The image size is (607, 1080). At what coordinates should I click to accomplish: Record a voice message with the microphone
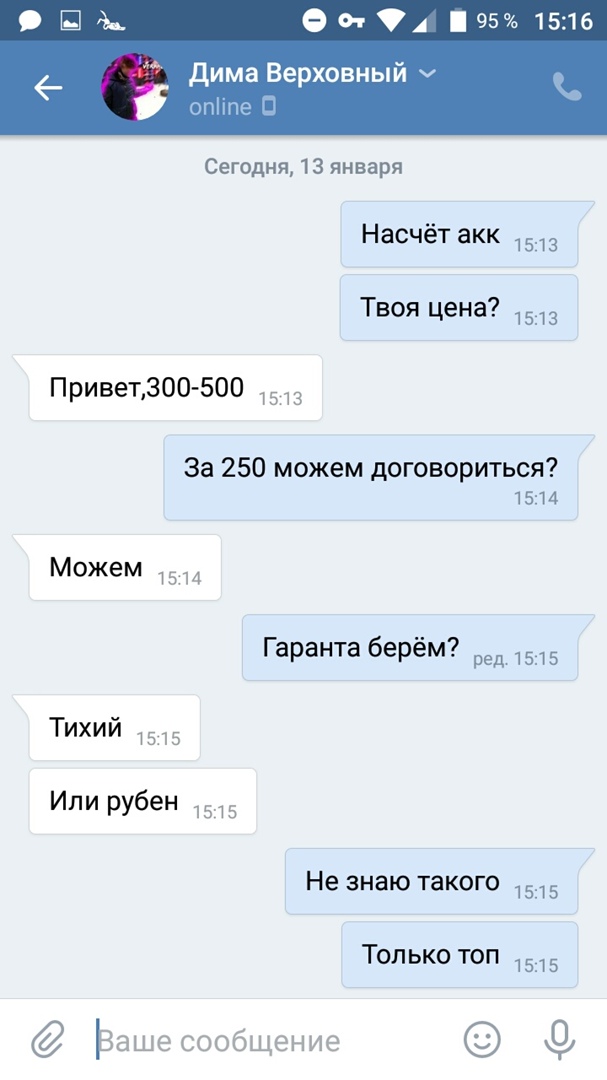[559, 1040]
